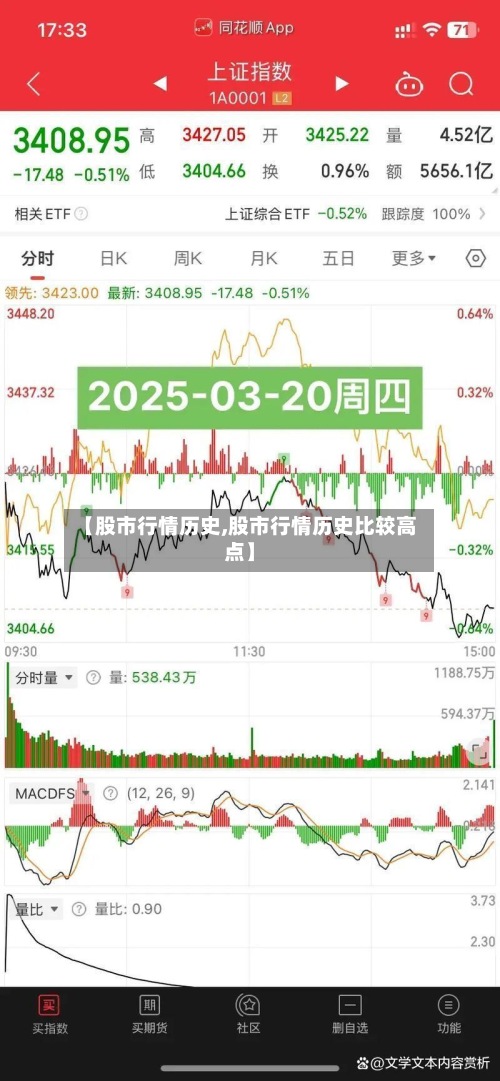
Task: Go to the 社区 community tab
Action: tap(249, 1016)
